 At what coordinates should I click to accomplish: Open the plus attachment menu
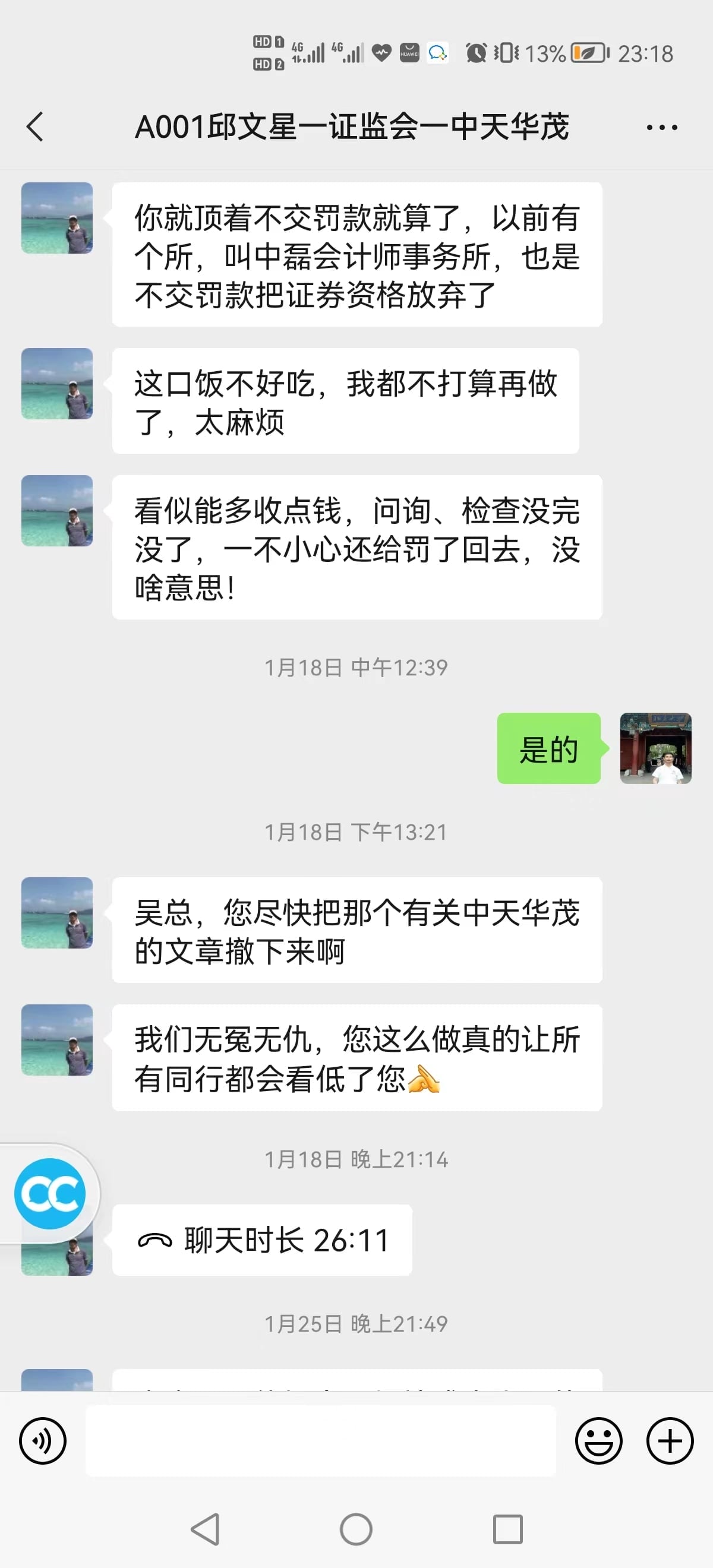coord(669,1440)
